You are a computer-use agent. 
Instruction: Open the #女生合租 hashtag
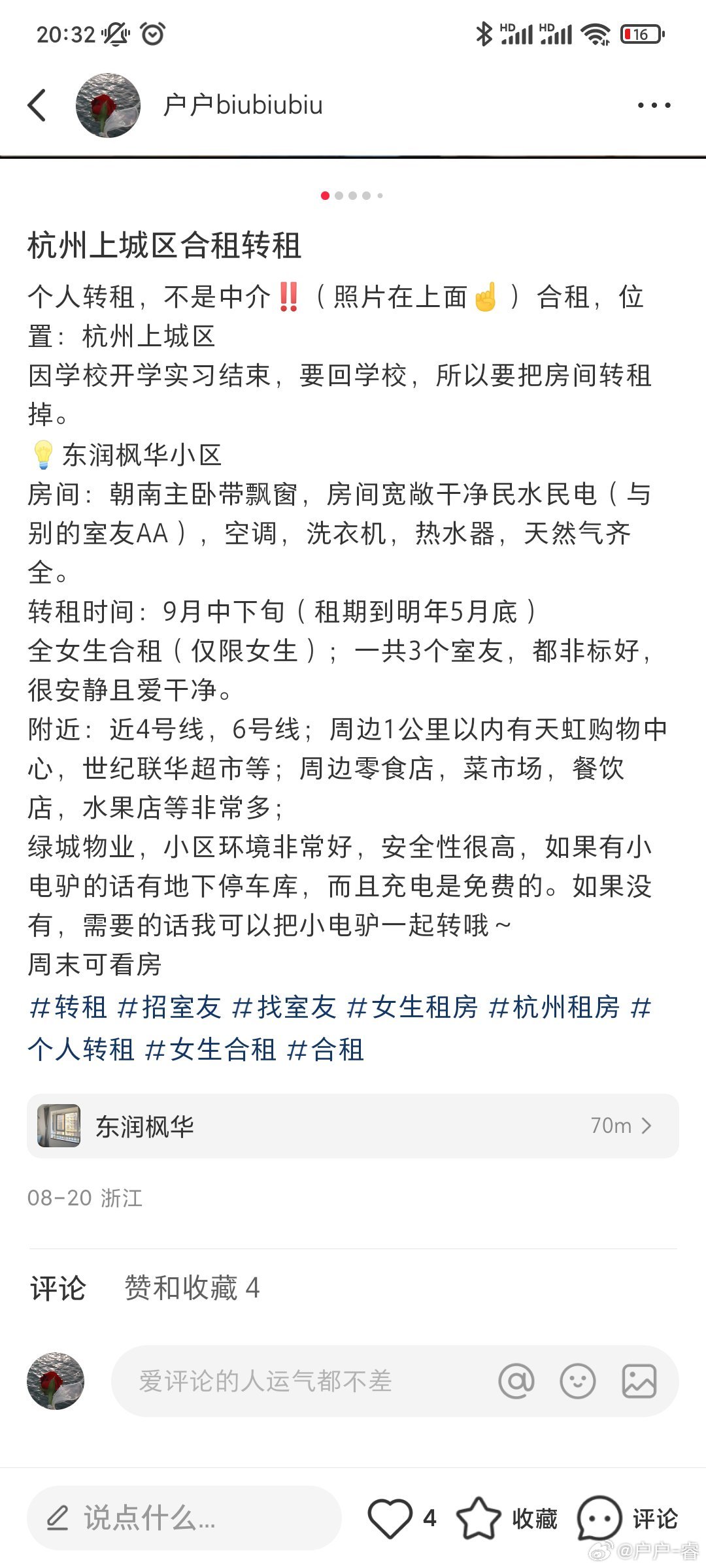[x=210, y=1050]
